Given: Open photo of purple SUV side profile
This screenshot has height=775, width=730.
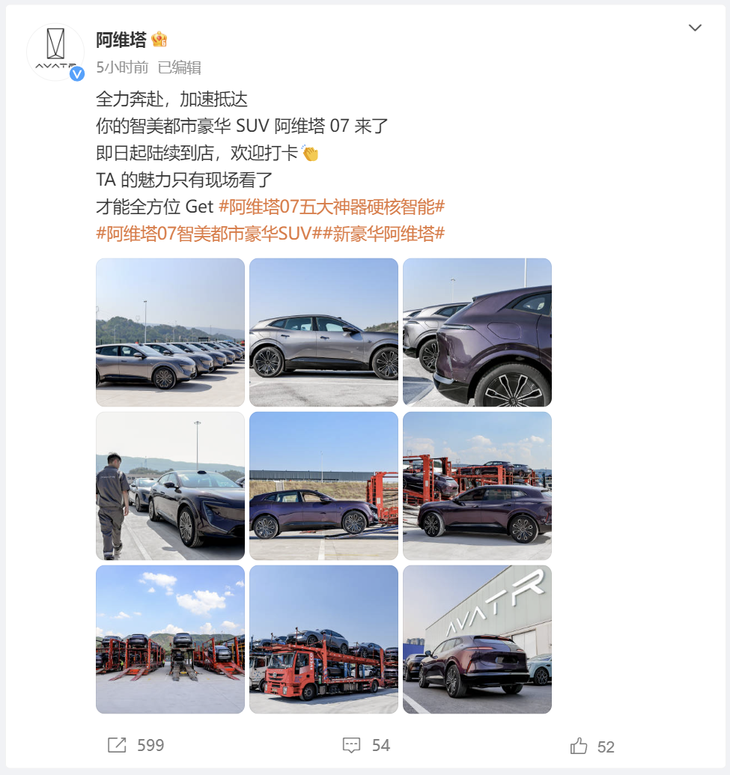Looking at the screenshot, I should (x=323, y=486).
